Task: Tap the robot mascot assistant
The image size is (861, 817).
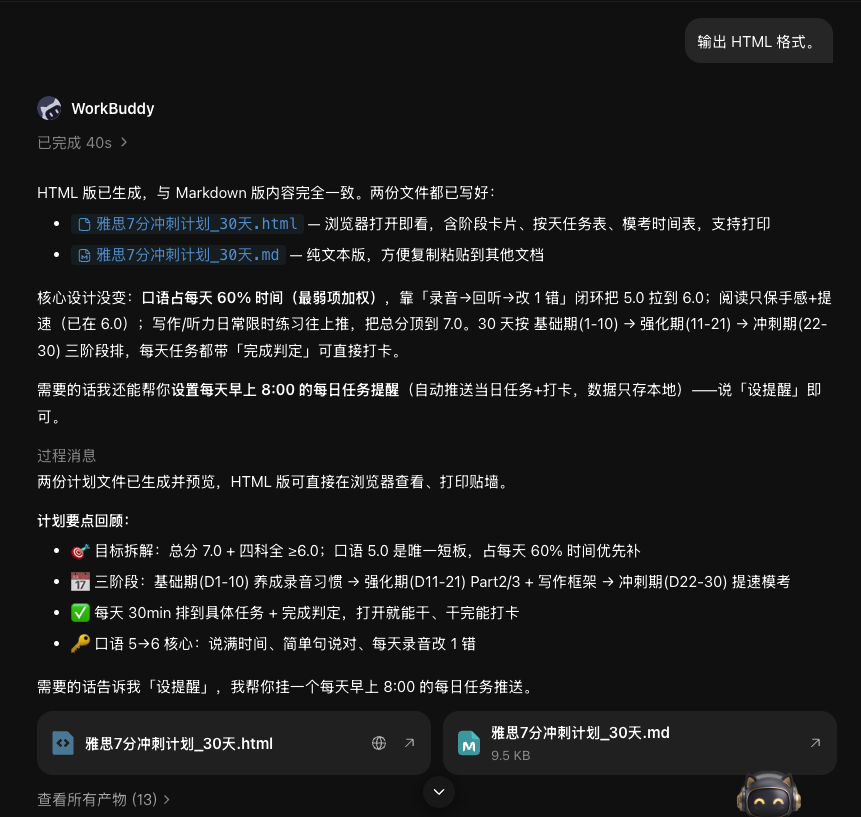Action: pos(769,794)
